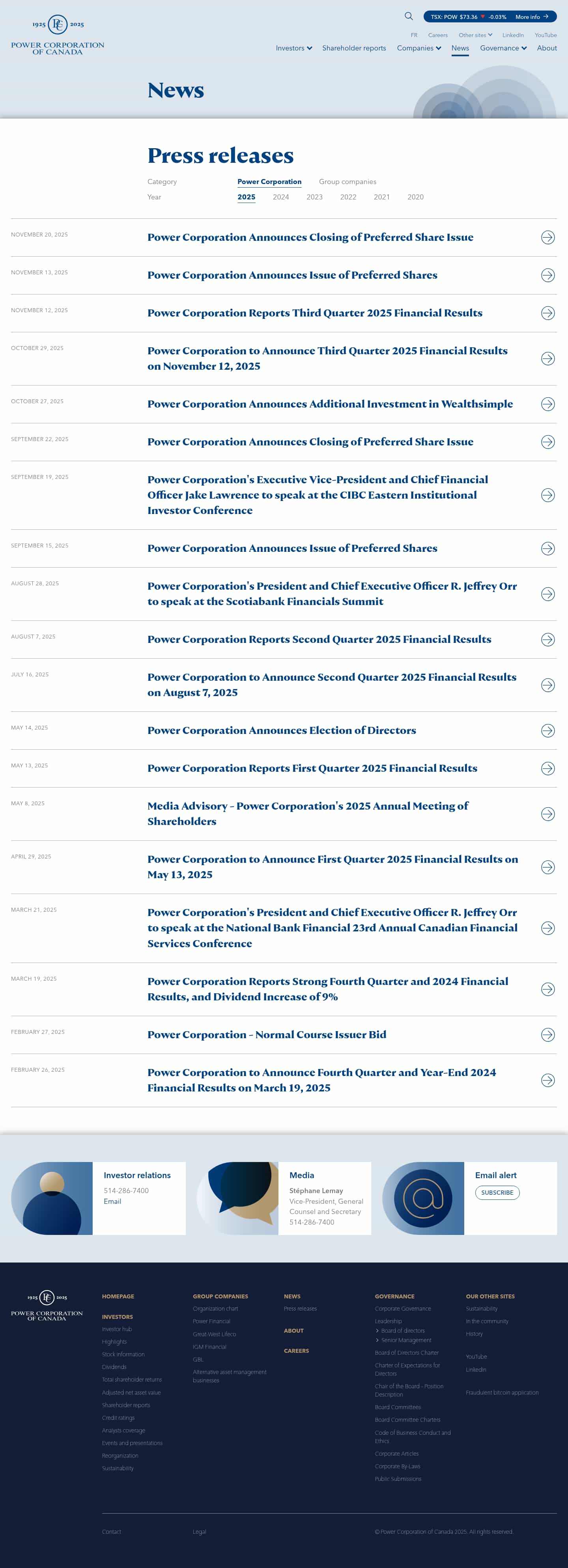Screen dimensions: 568x1568
Task: Open Shareholder reports in the navigation
Action: (353, 48)
